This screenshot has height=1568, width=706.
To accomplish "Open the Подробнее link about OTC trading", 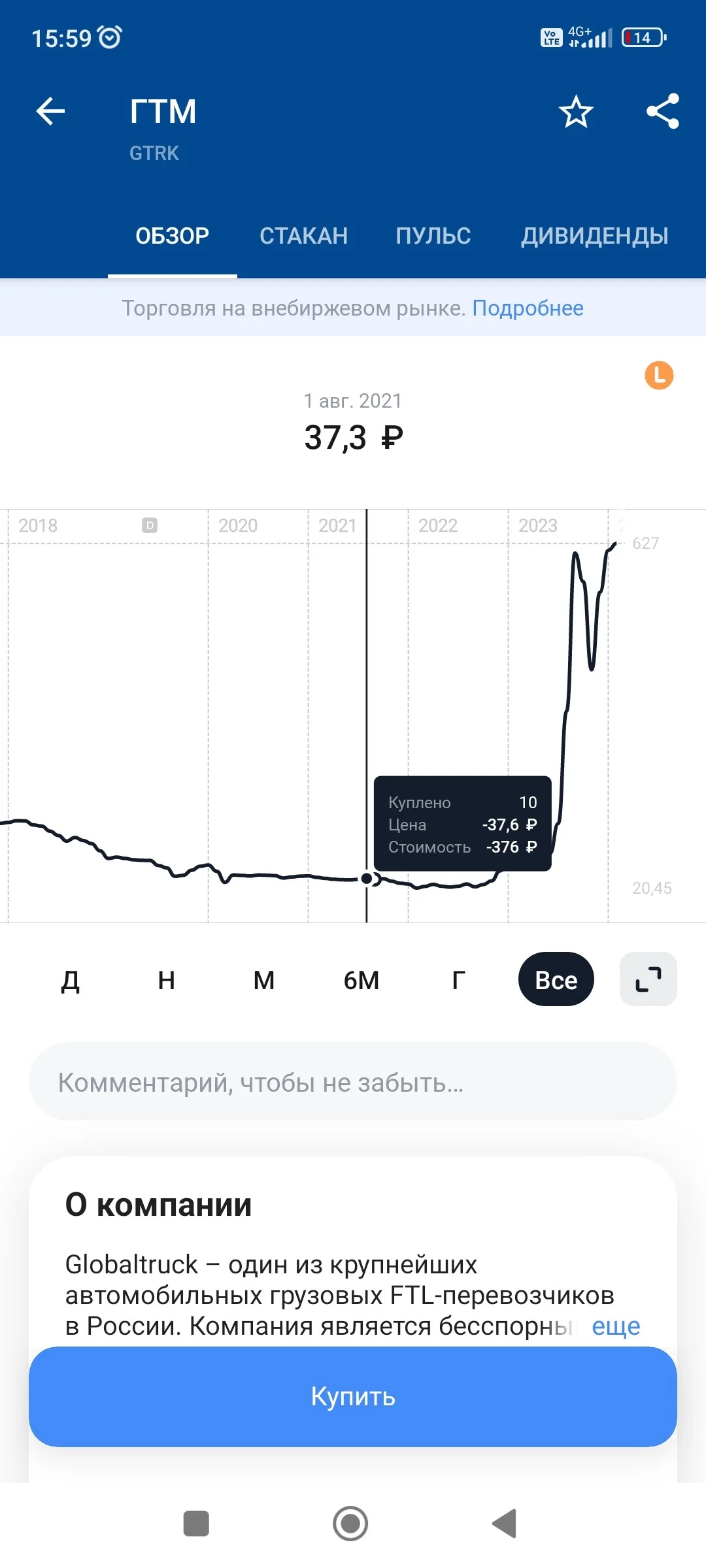I will point(528,308).
